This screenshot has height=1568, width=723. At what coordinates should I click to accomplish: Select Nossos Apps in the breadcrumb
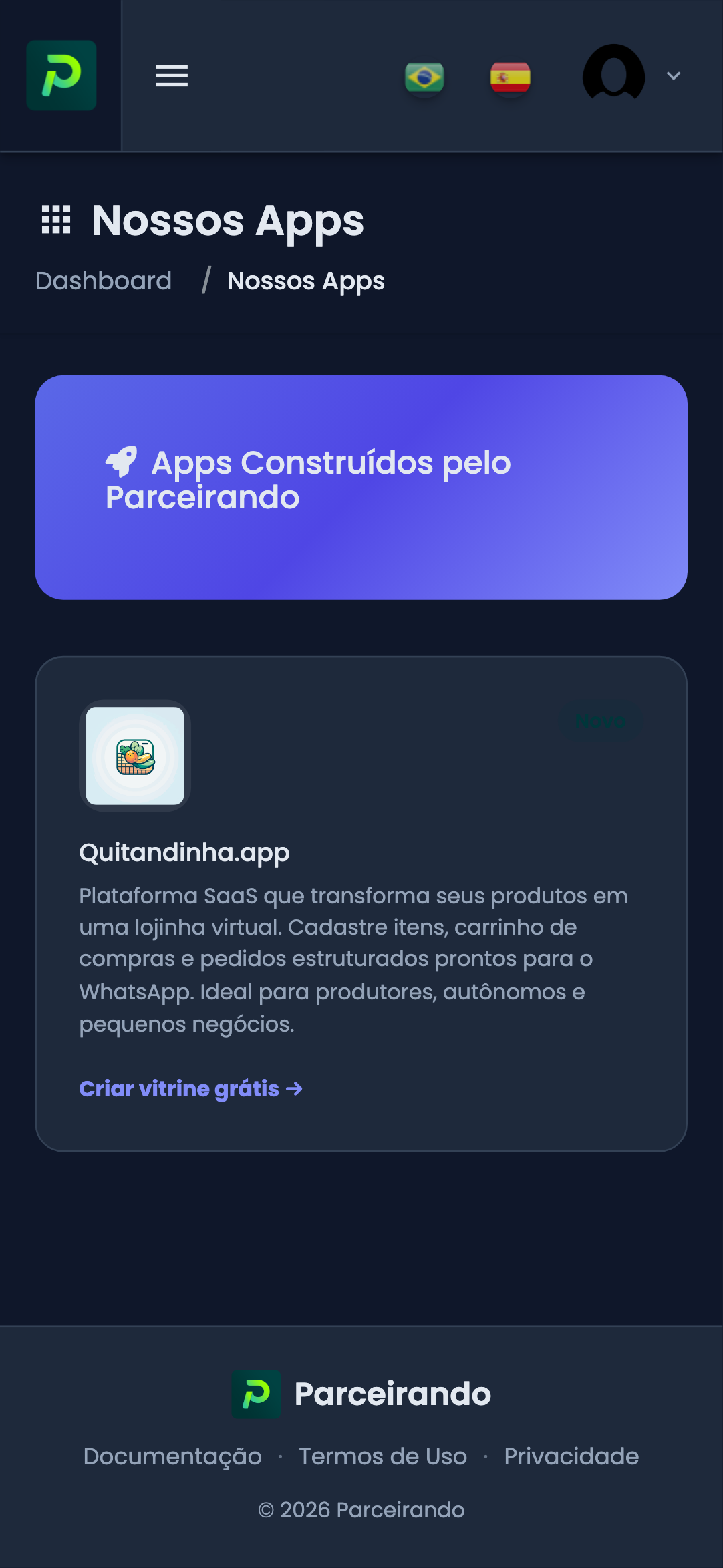305,281
